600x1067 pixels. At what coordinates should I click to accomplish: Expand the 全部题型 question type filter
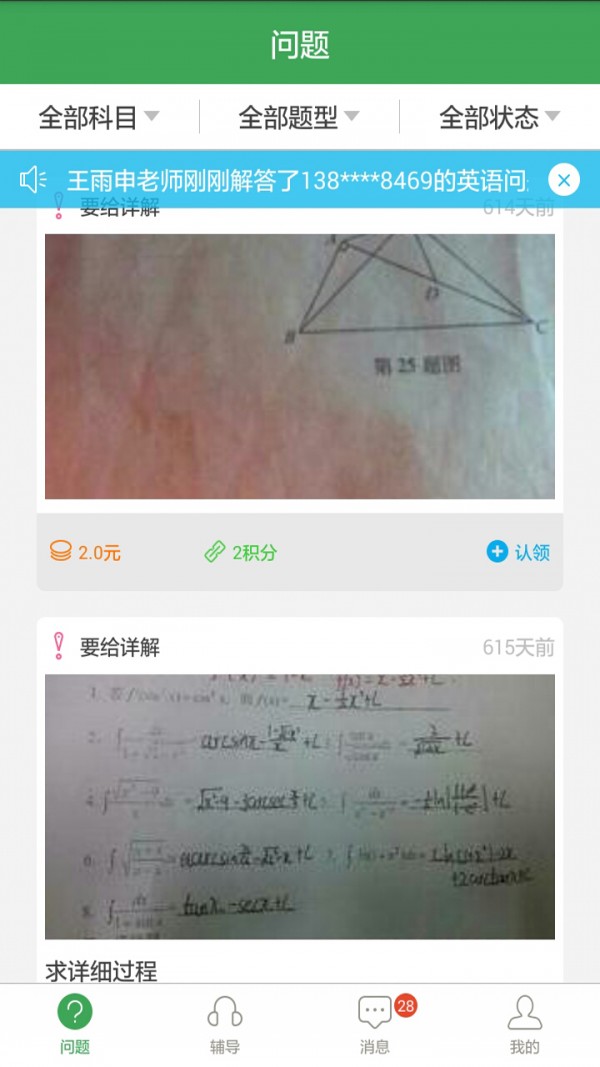[299, 118]
